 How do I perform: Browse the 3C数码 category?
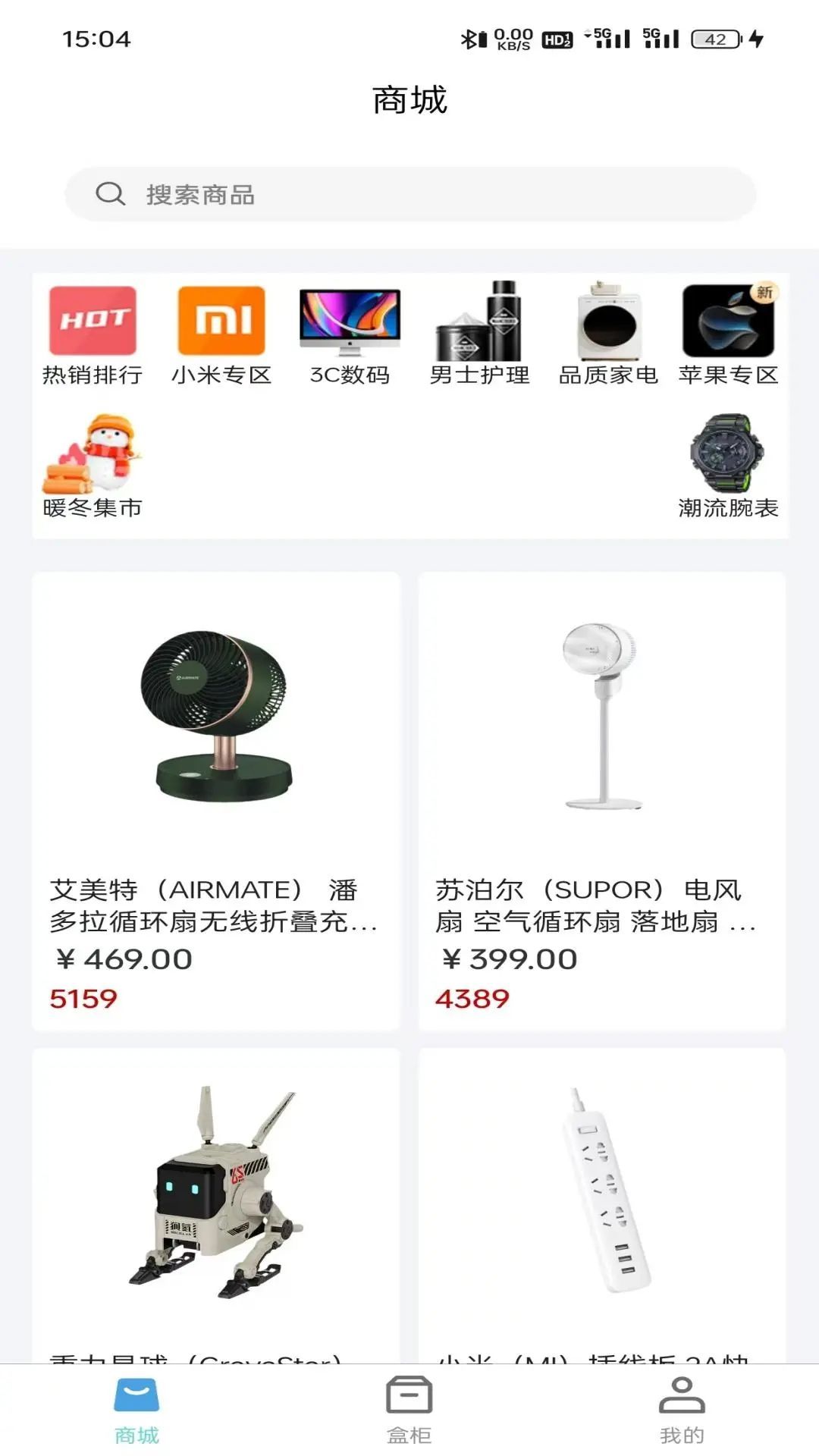tap(350, 334)
